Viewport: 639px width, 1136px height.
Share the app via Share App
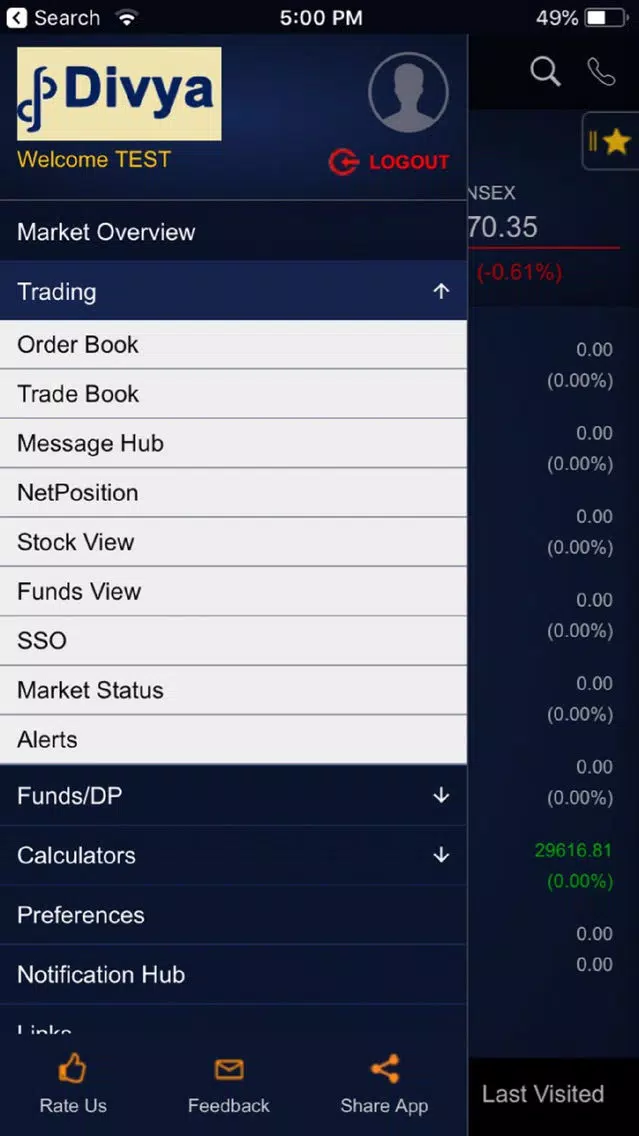tap(384, 1084)
